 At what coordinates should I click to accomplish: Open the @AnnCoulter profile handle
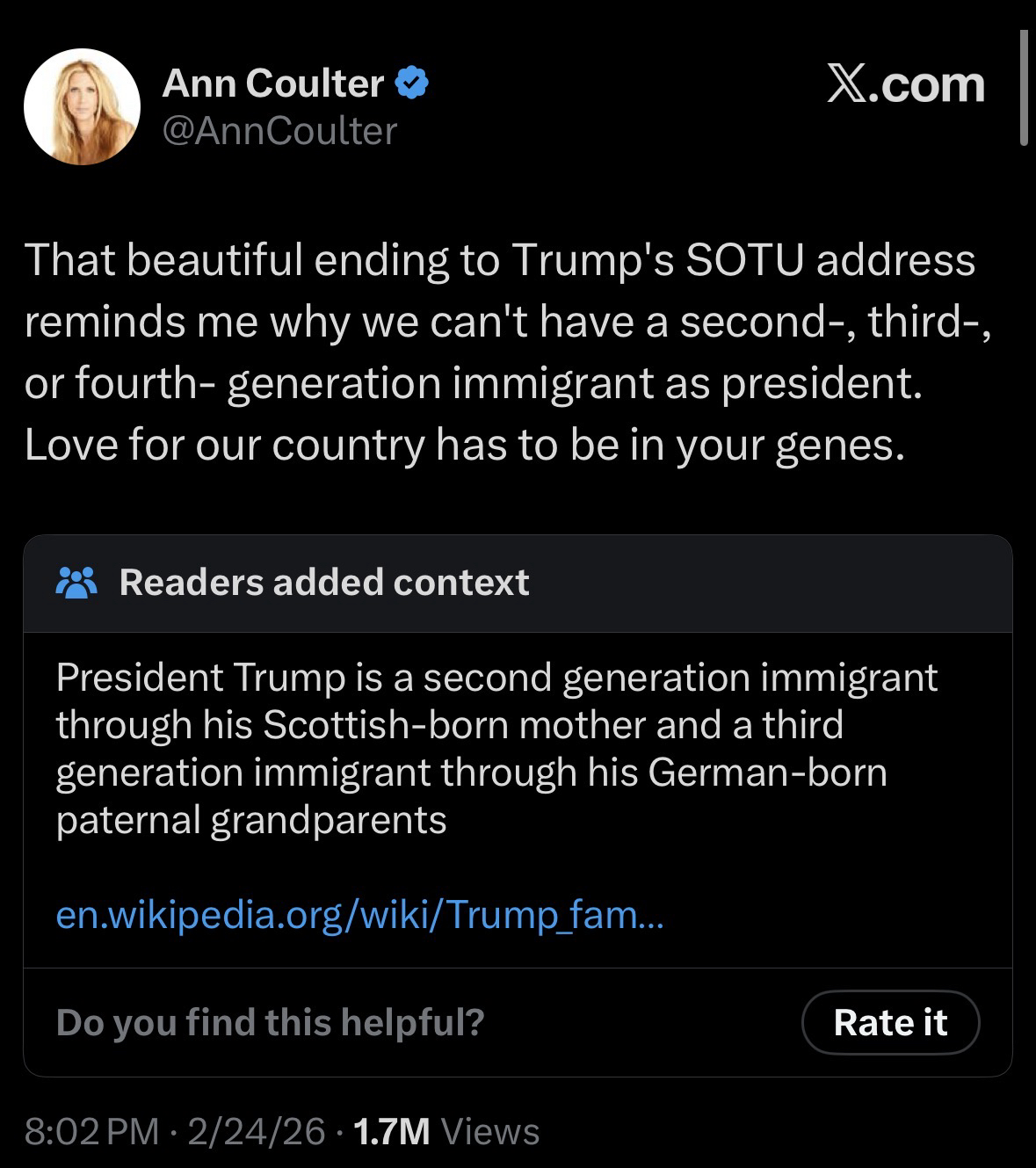pos(279,132)
